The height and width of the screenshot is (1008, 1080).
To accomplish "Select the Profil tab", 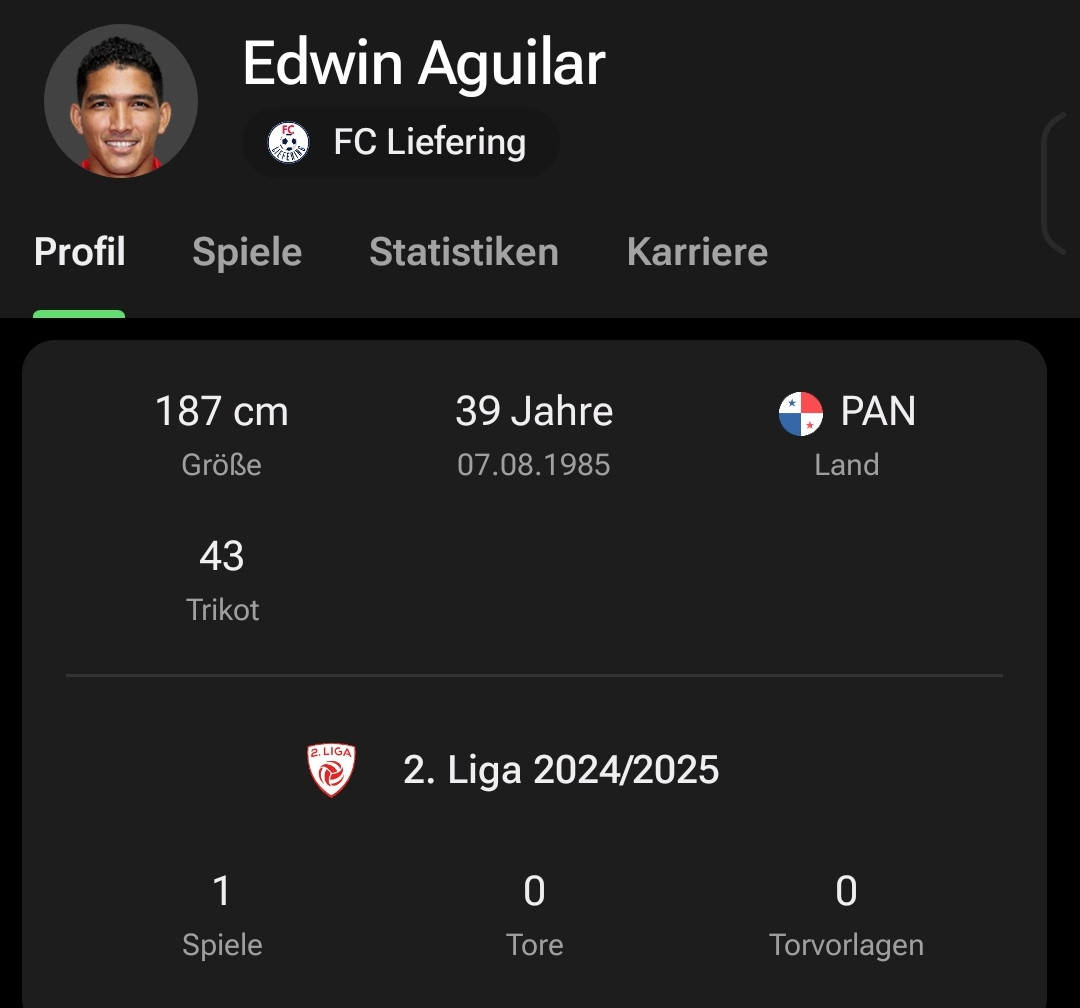I will pos(80,252).
